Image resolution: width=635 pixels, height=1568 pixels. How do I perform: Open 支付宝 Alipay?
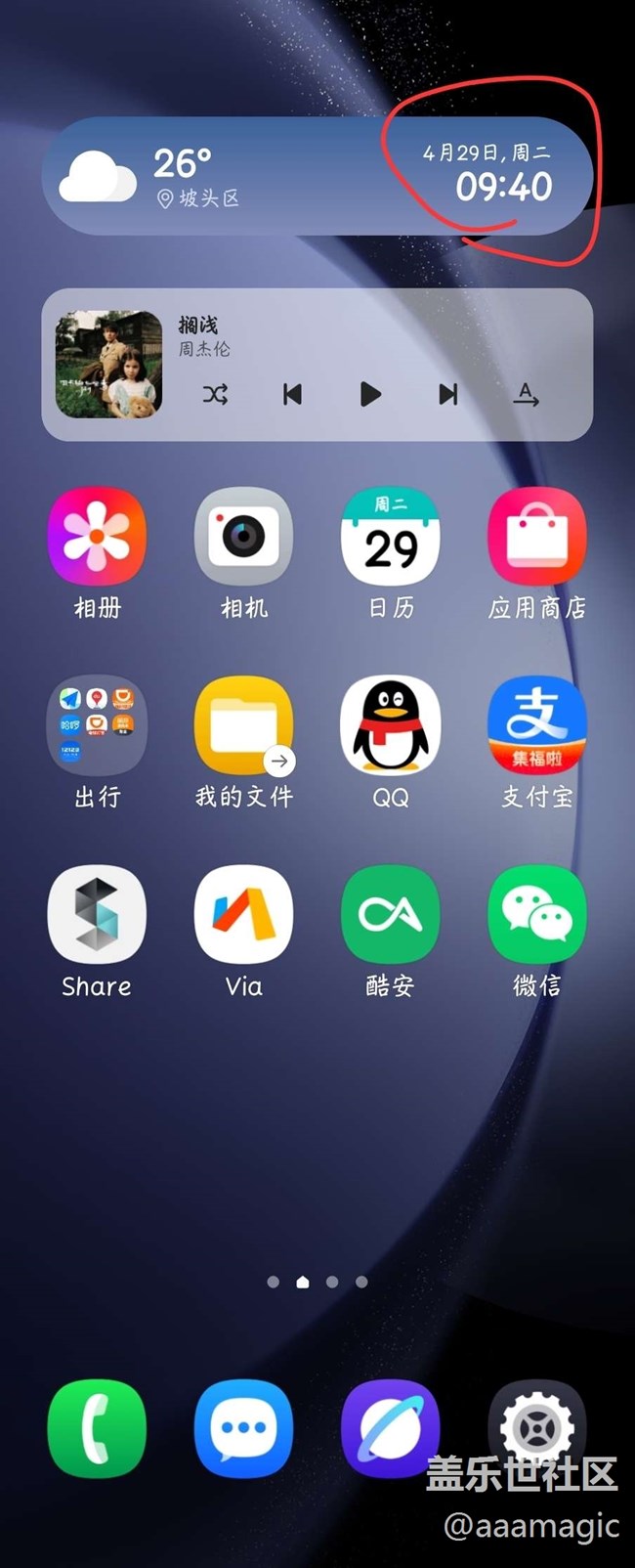coord(536,725)
